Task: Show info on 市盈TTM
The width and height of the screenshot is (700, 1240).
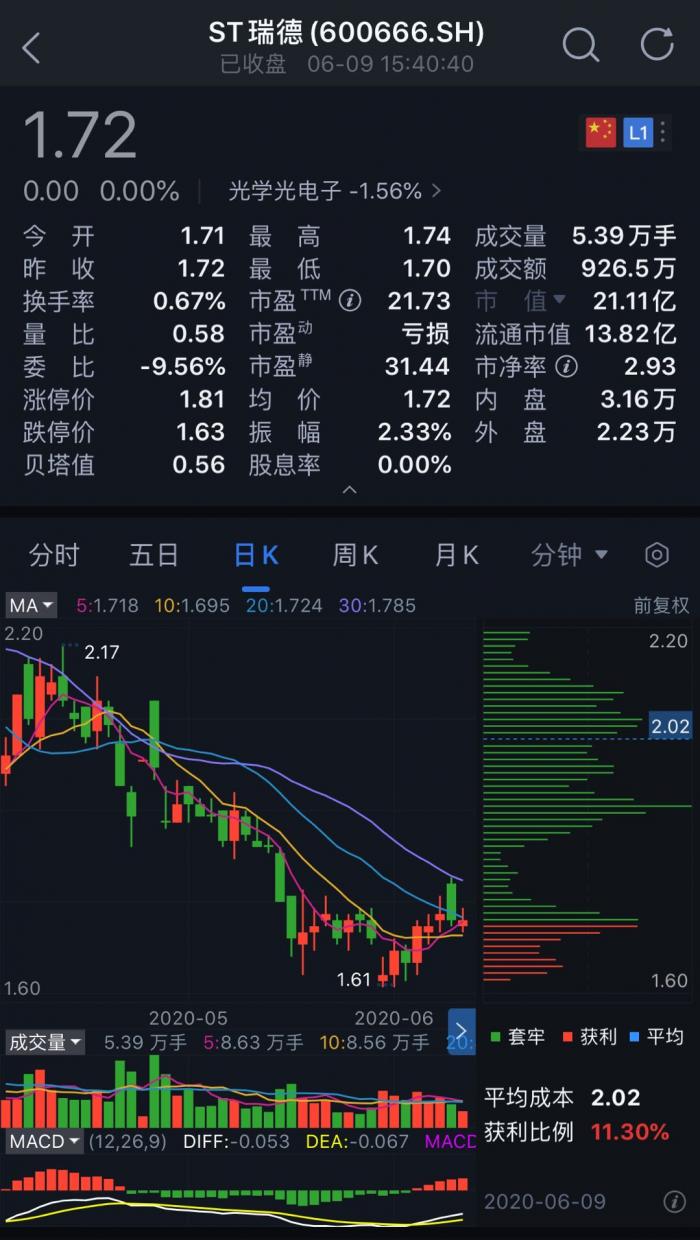Action: [349, 300]
